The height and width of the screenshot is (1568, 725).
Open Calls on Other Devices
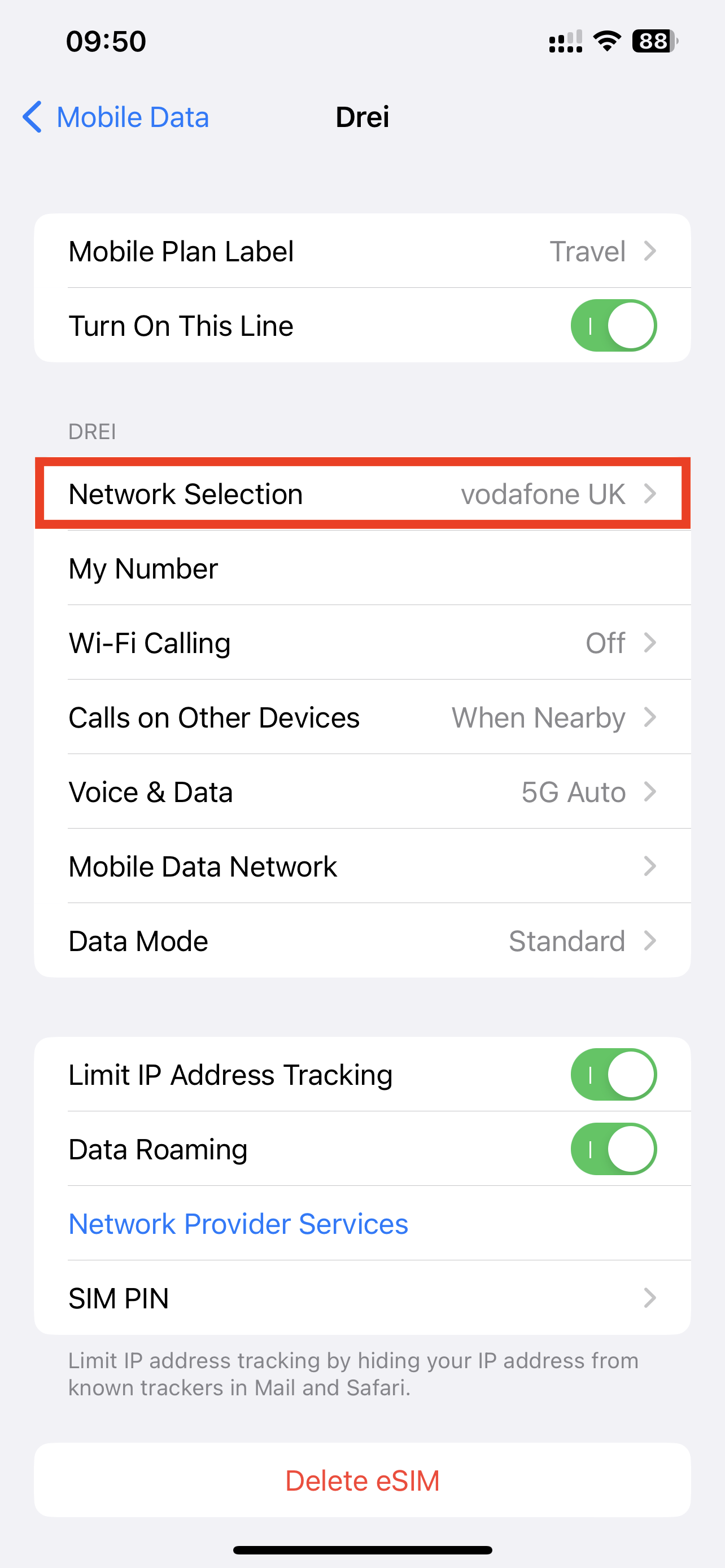(362, 717)
